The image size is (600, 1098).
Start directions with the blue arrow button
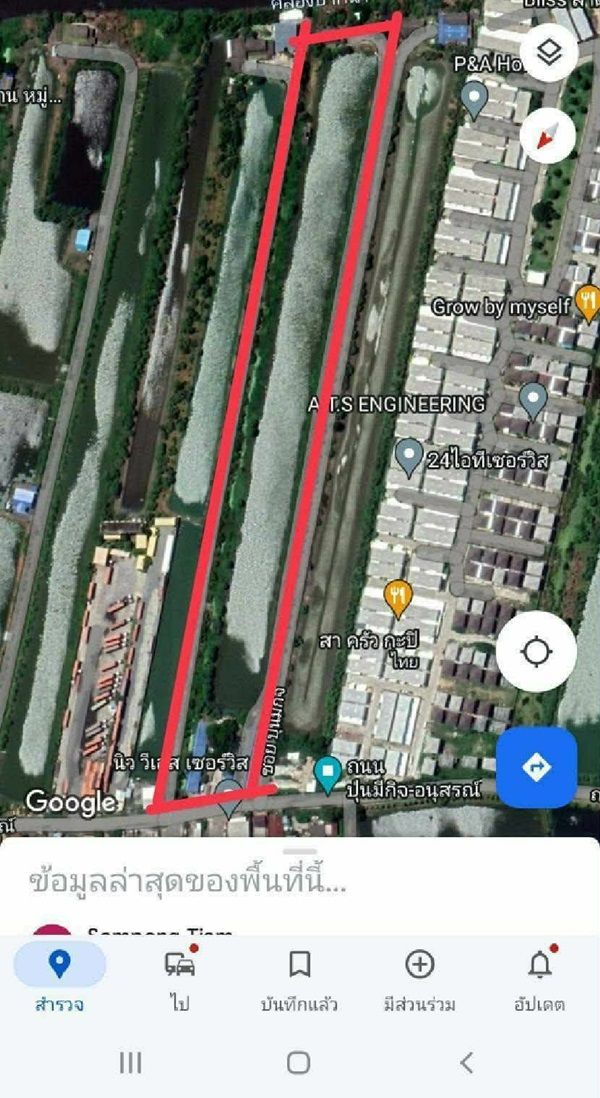click(536, 767)
